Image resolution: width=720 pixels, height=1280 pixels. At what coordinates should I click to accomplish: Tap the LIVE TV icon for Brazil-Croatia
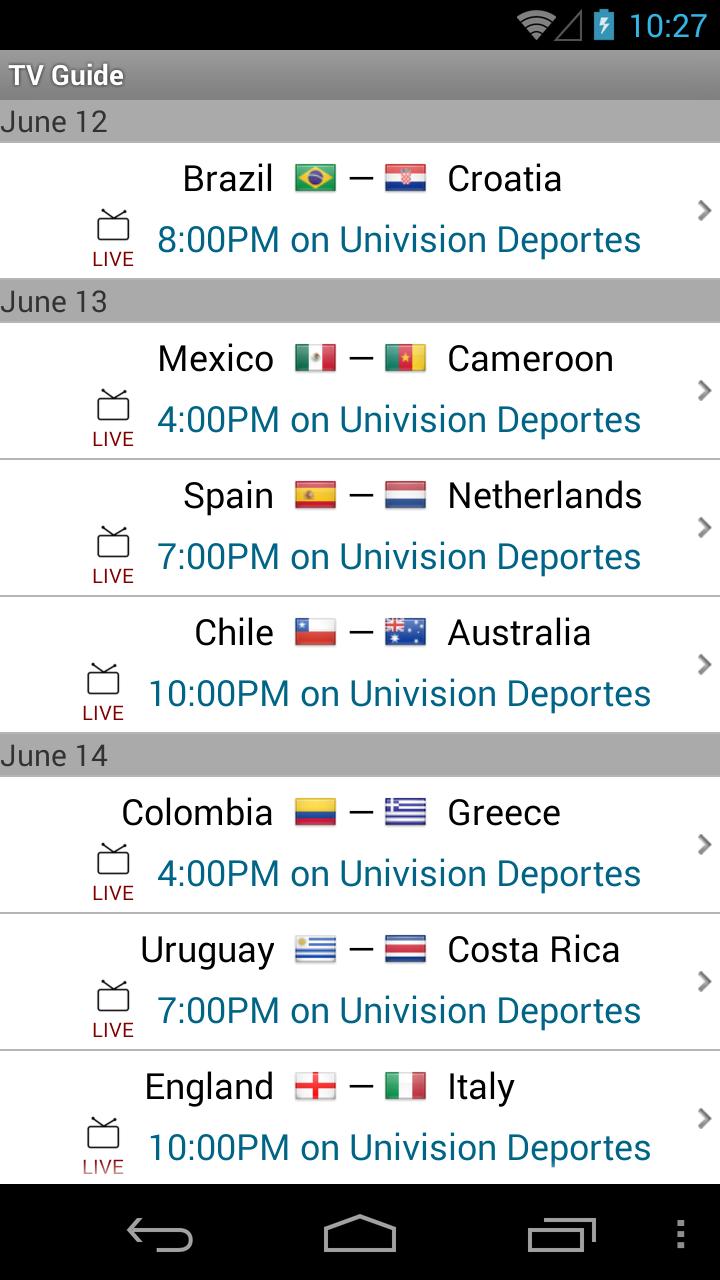(112, 231)
